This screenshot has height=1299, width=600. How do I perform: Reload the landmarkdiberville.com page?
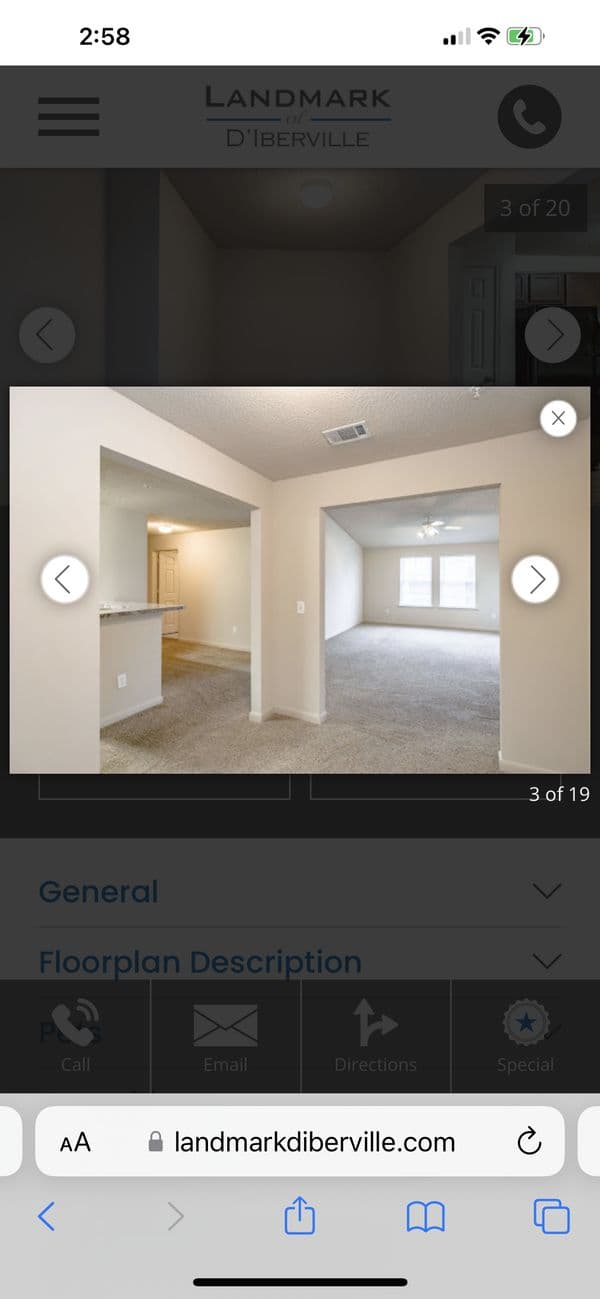[529, 1142]
